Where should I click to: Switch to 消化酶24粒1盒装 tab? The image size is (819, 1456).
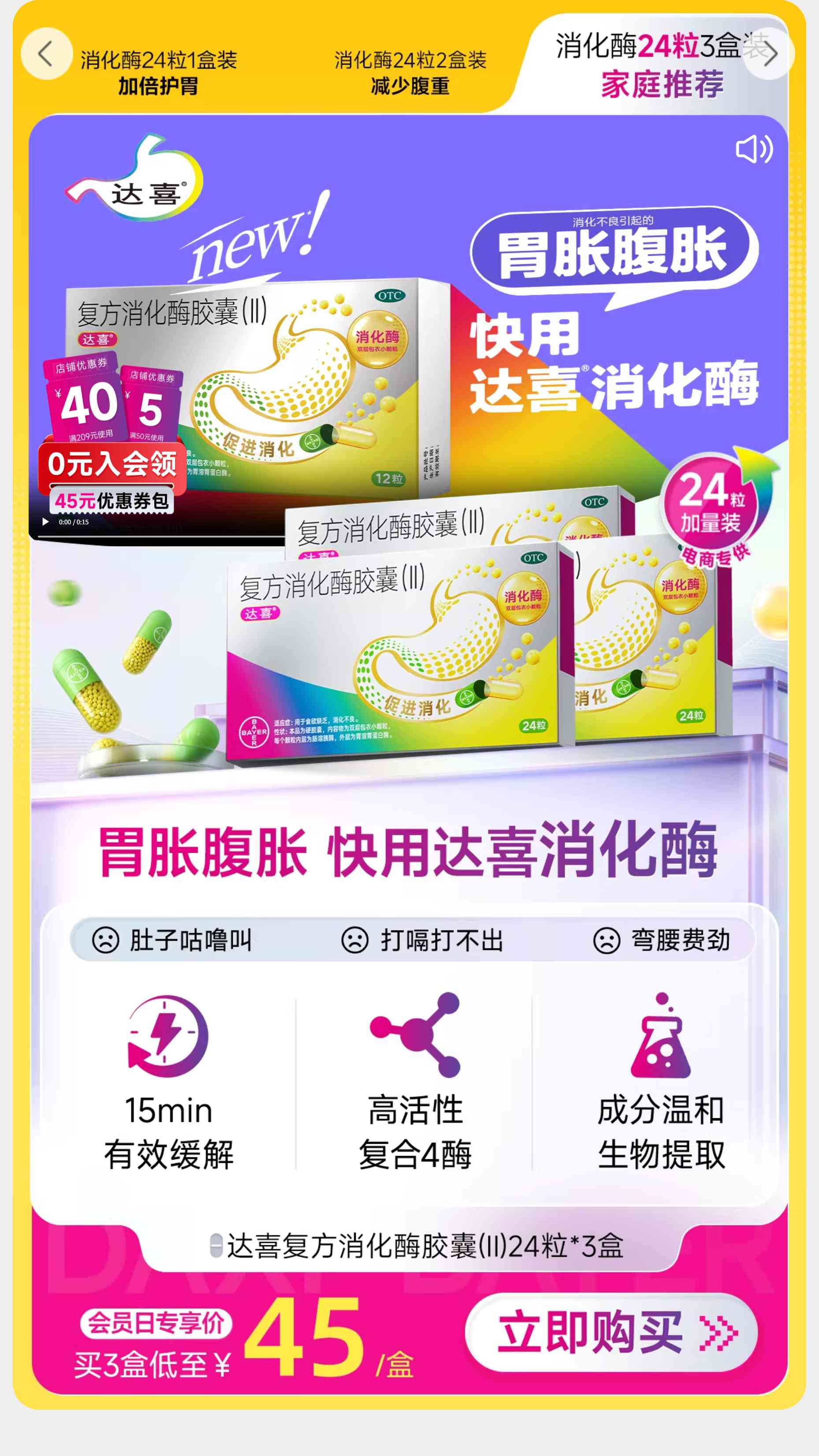click(x=158, y=72)
